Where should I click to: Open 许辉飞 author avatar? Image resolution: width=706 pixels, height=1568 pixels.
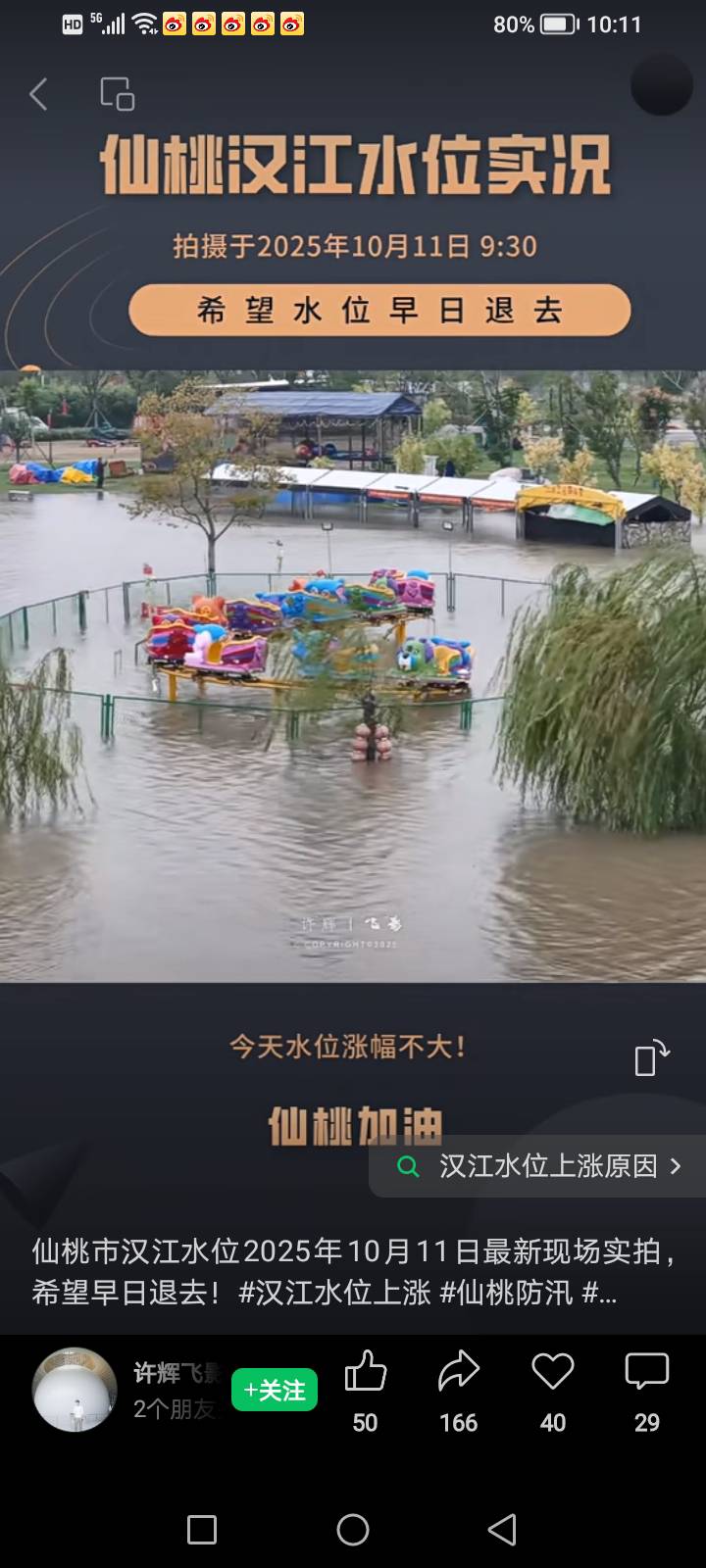[x=75, y=1390]
